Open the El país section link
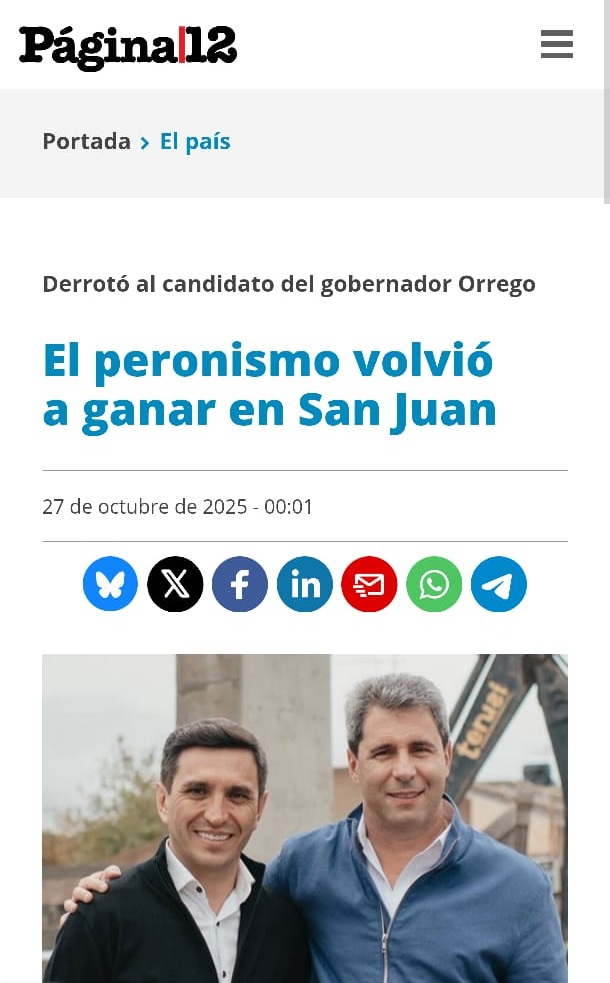Screen dimensions: 610x983 coord(195,142)
